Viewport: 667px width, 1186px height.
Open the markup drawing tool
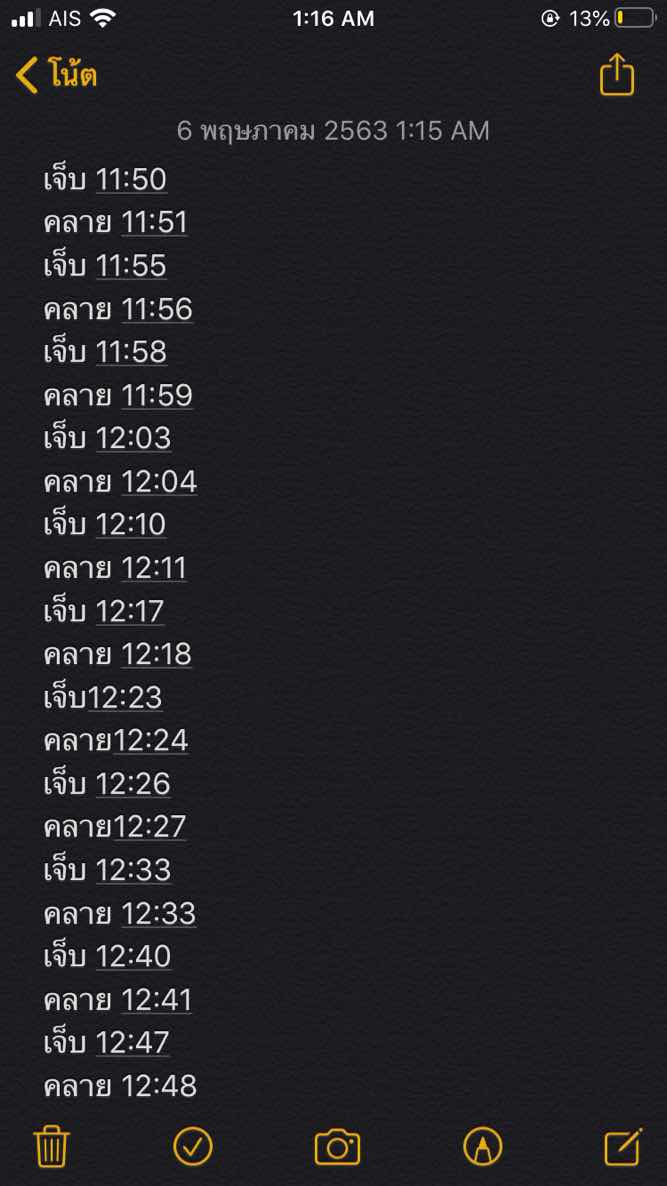click(x=483, y=1146)
